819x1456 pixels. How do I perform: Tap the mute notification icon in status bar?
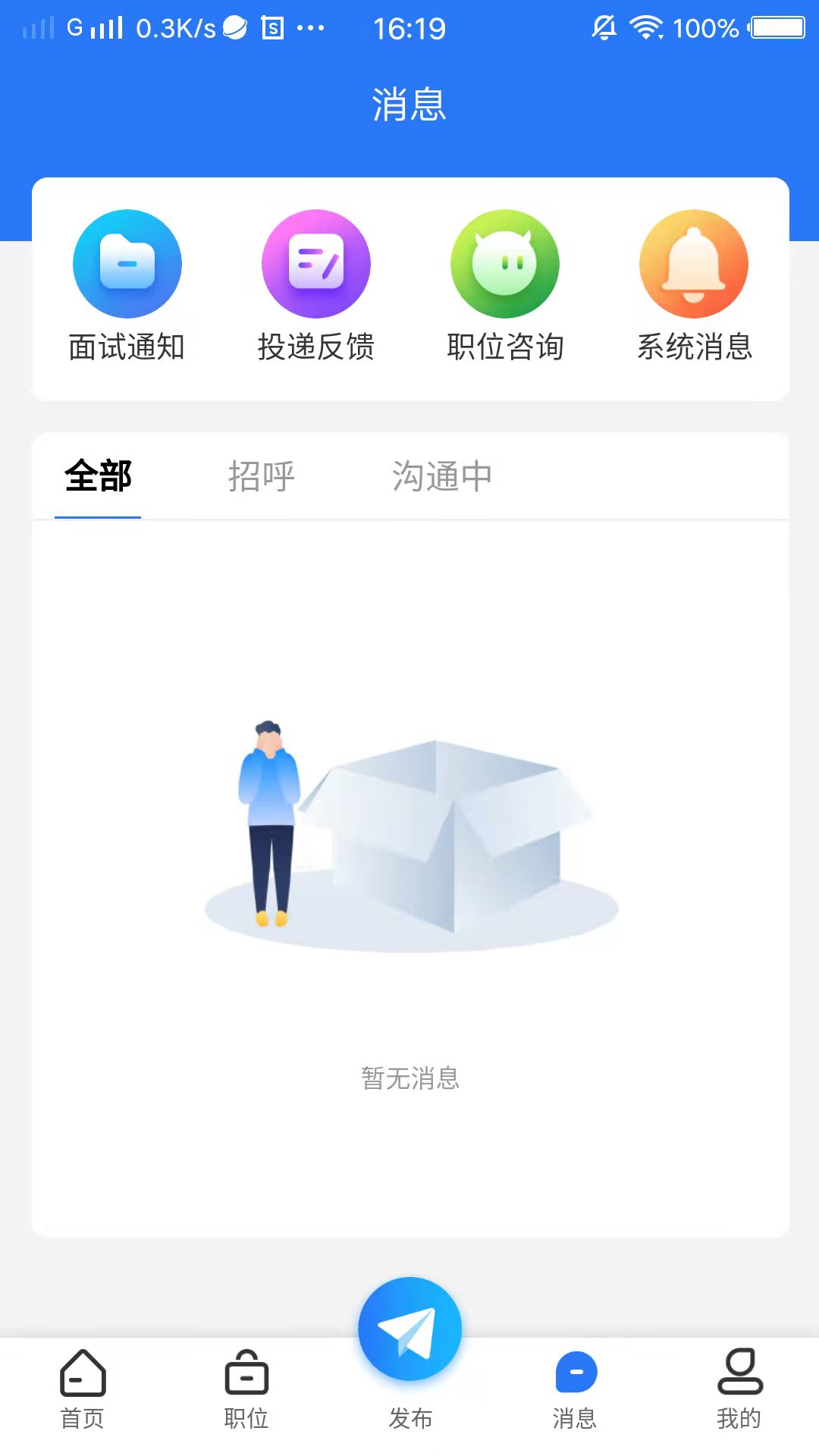pyautogui.click(x=603, y=27)
